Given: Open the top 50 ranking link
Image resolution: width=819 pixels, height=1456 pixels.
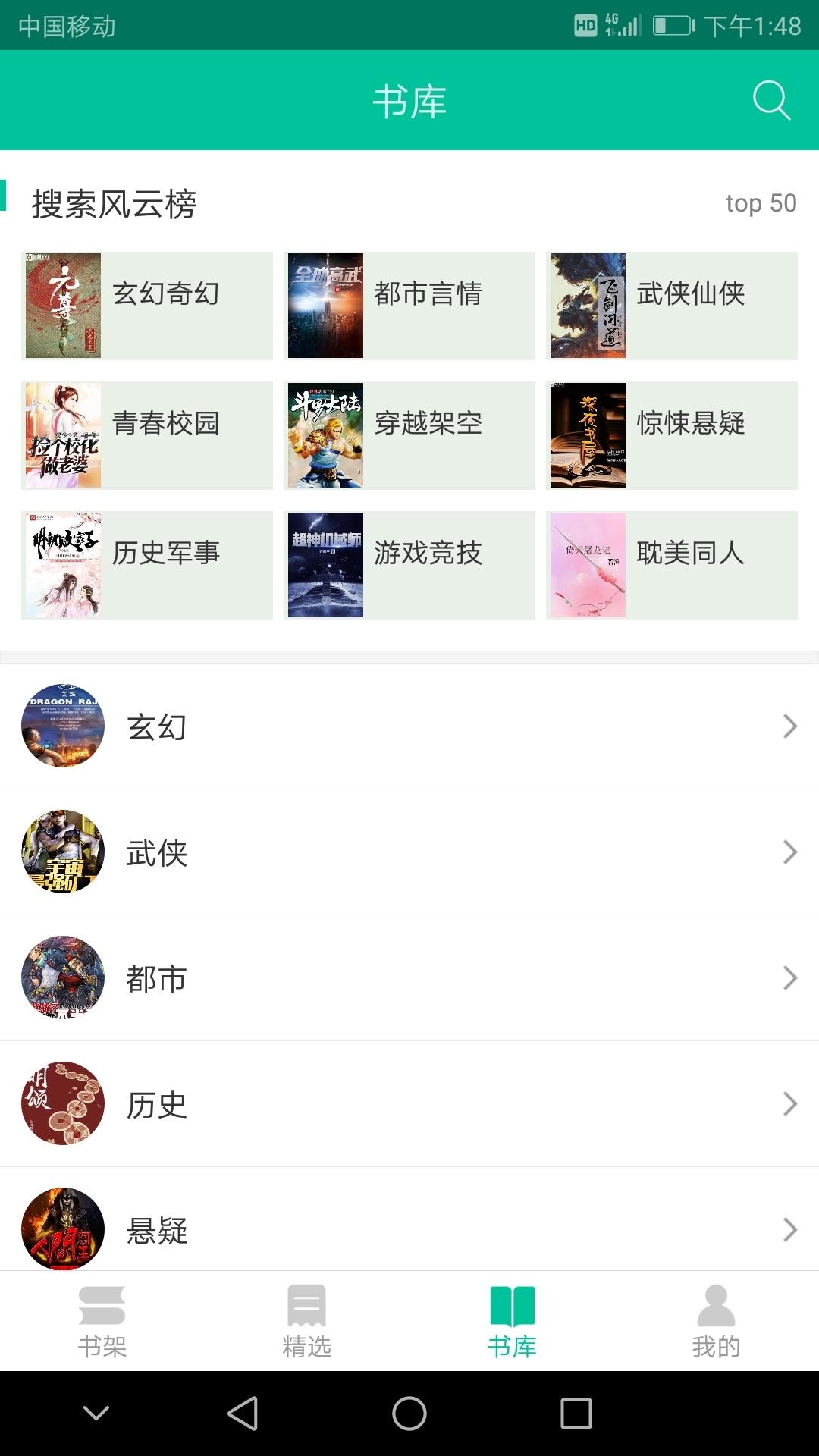Looking at the screenshot, I should click(761, 202).
